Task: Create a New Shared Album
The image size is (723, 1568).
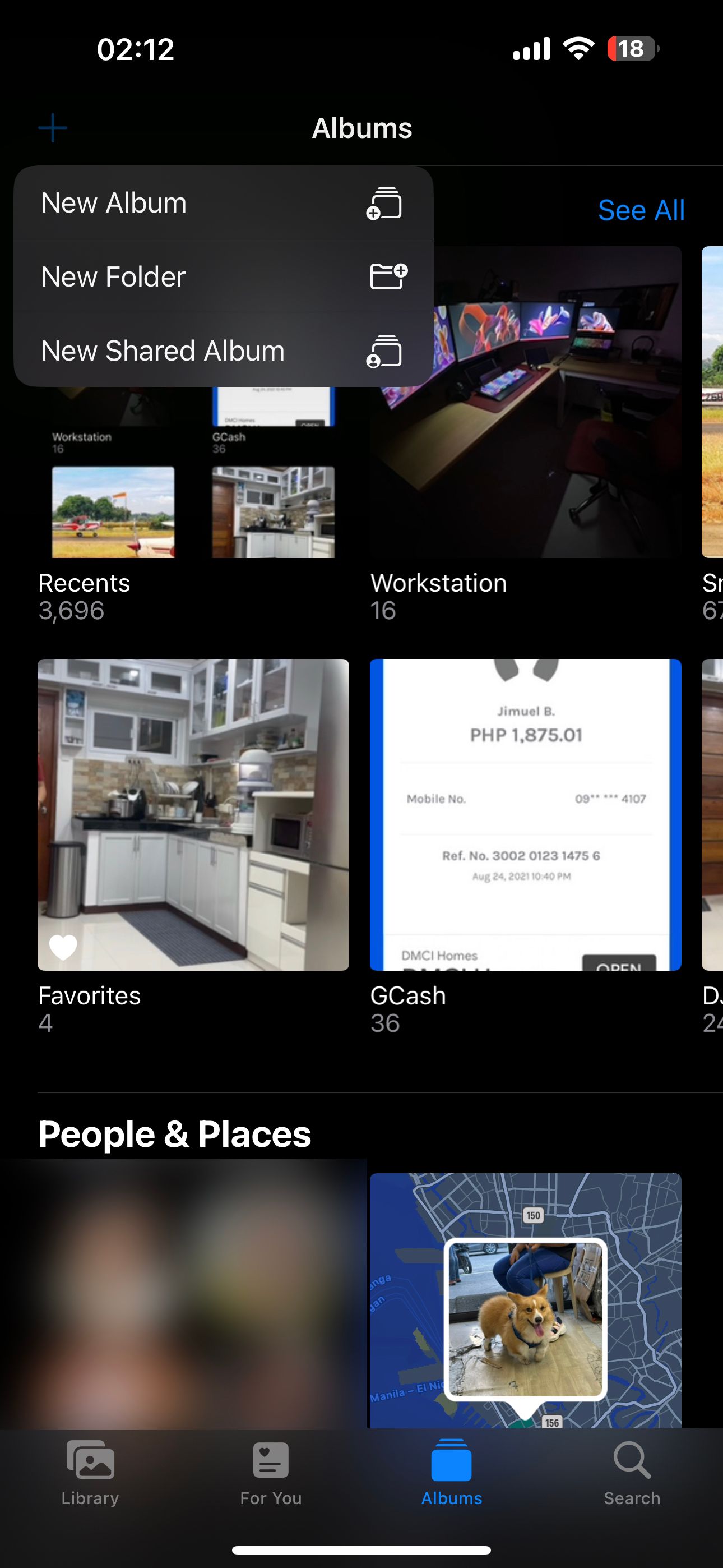Action: tap(223, 351)
